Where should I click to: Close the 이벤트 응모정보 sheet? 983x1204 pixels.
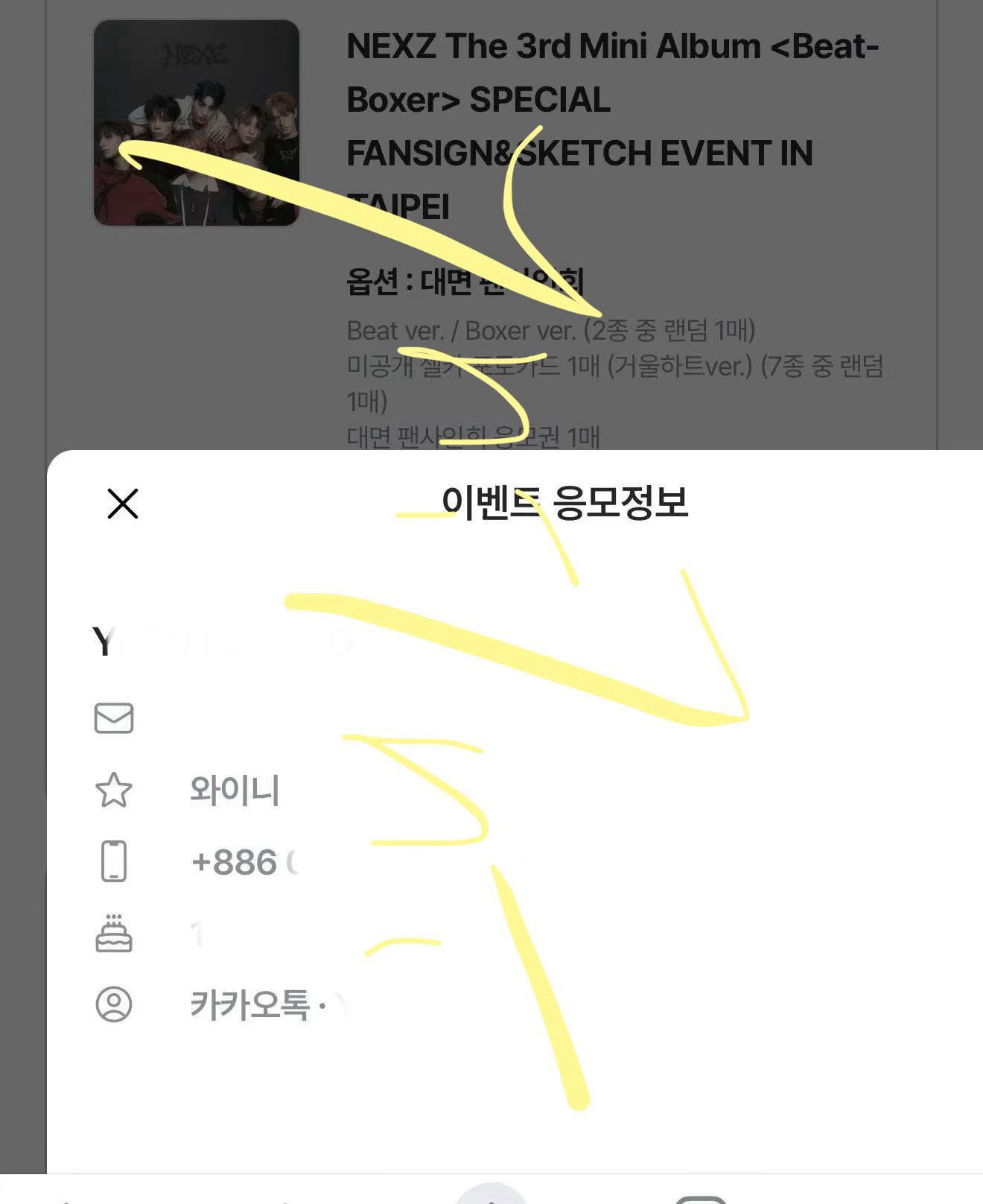[x=123, y=504]
